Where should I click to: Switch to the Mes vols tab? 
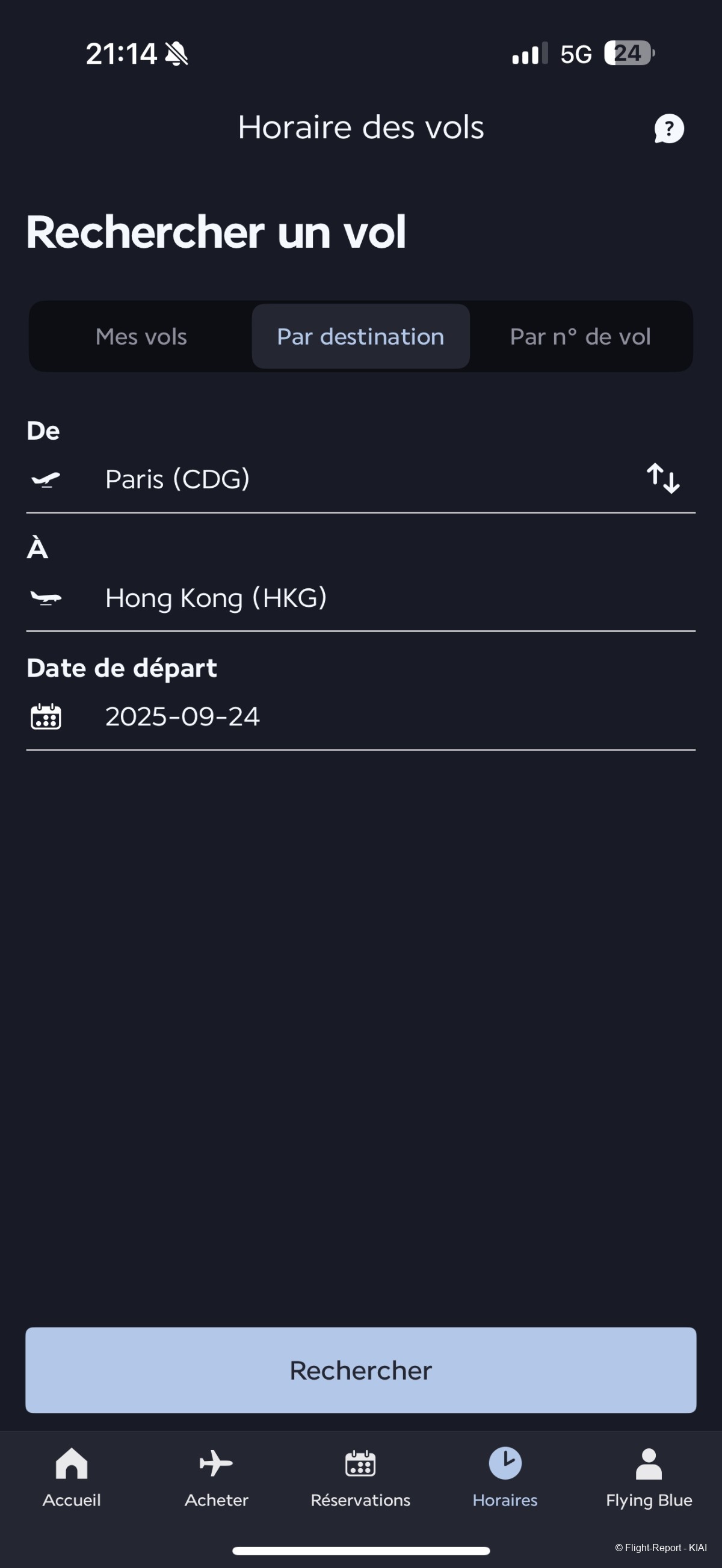(x=141, y=337)
